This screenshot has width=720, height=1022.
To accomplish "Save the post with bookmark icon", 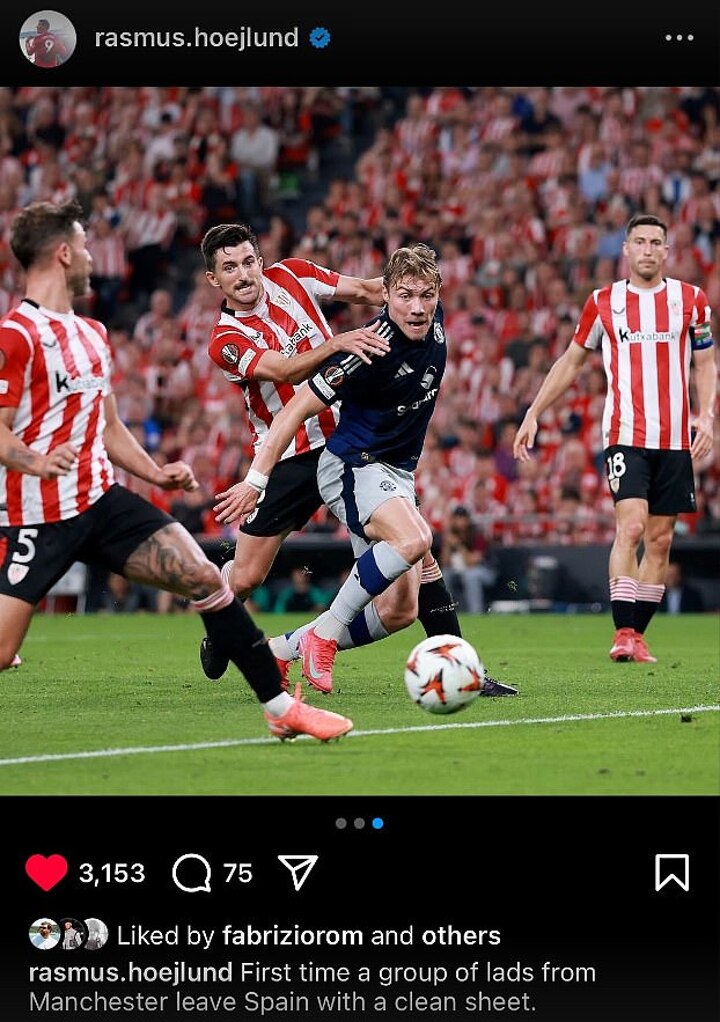I will point(672,872).
